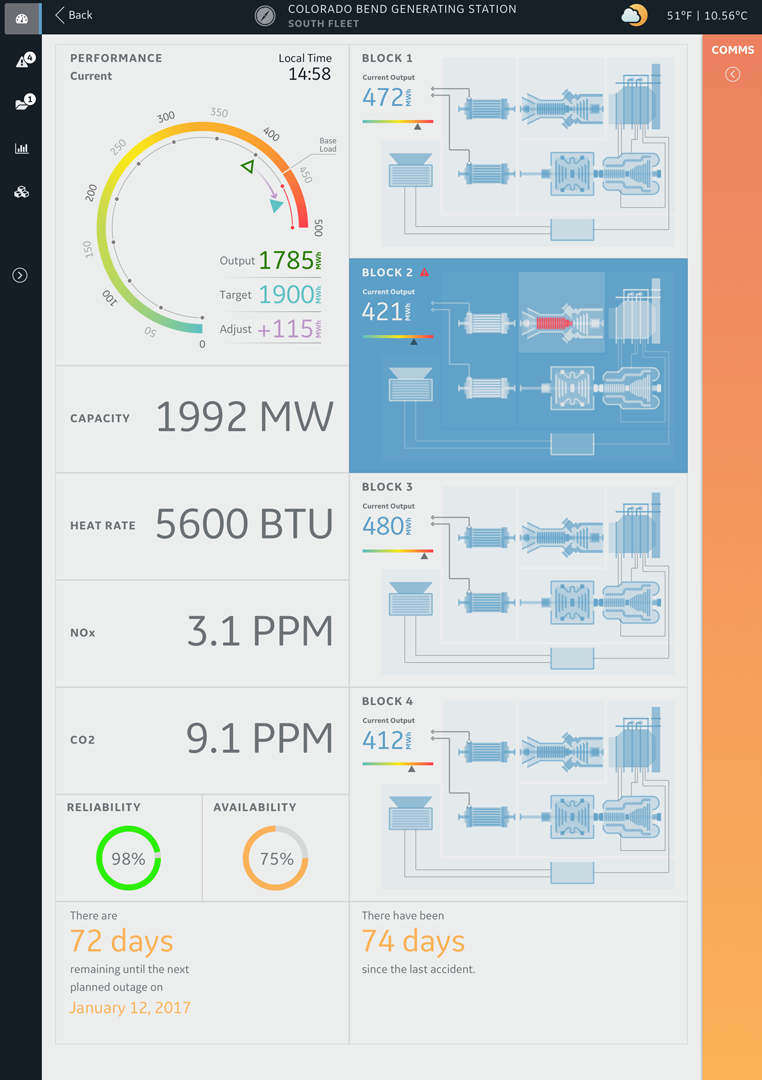
Task: Open Block 4 details
Action: pos(518,794)
